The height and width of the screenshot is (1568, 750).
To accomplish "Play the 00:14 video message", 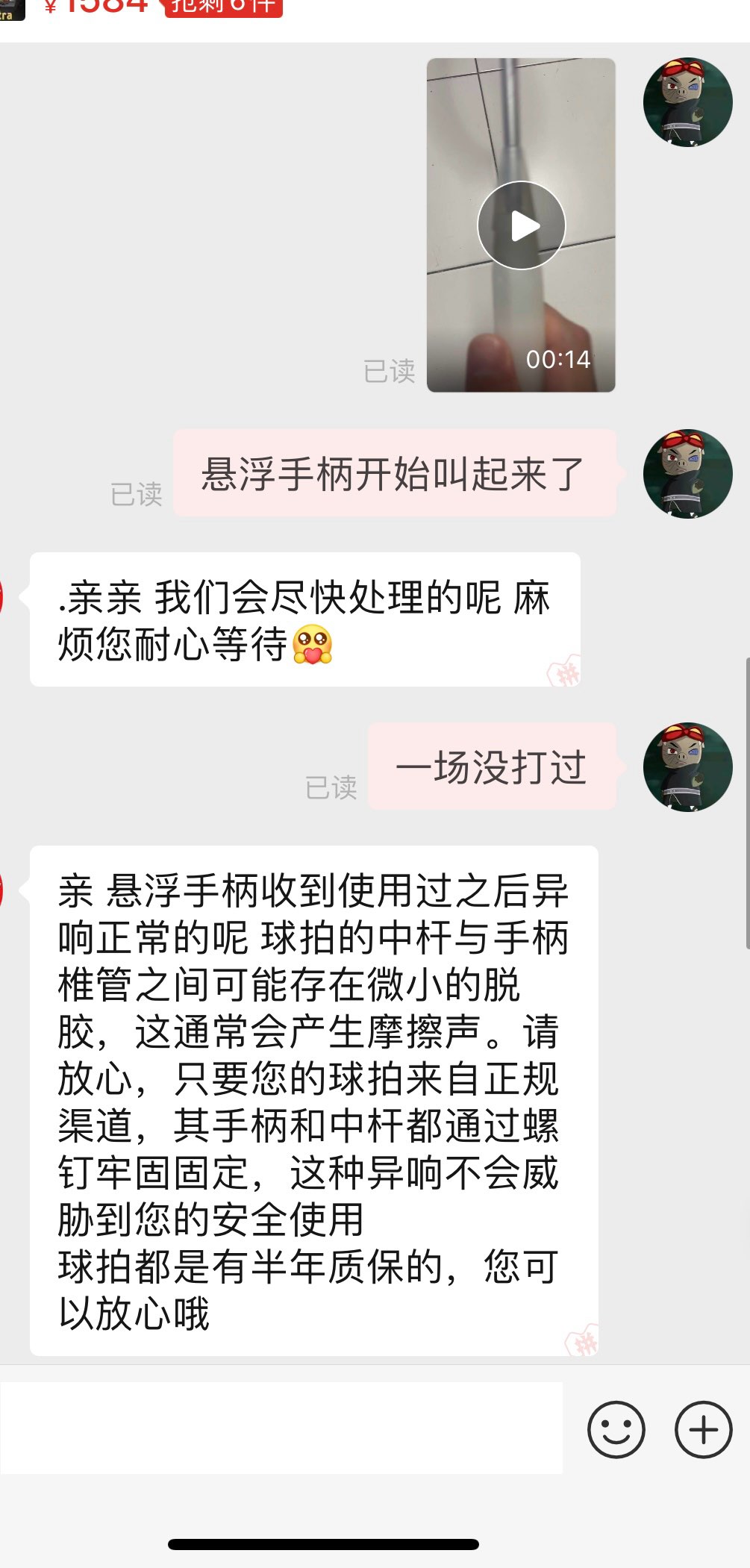I will pyautogui.click(x=521, y=225).
